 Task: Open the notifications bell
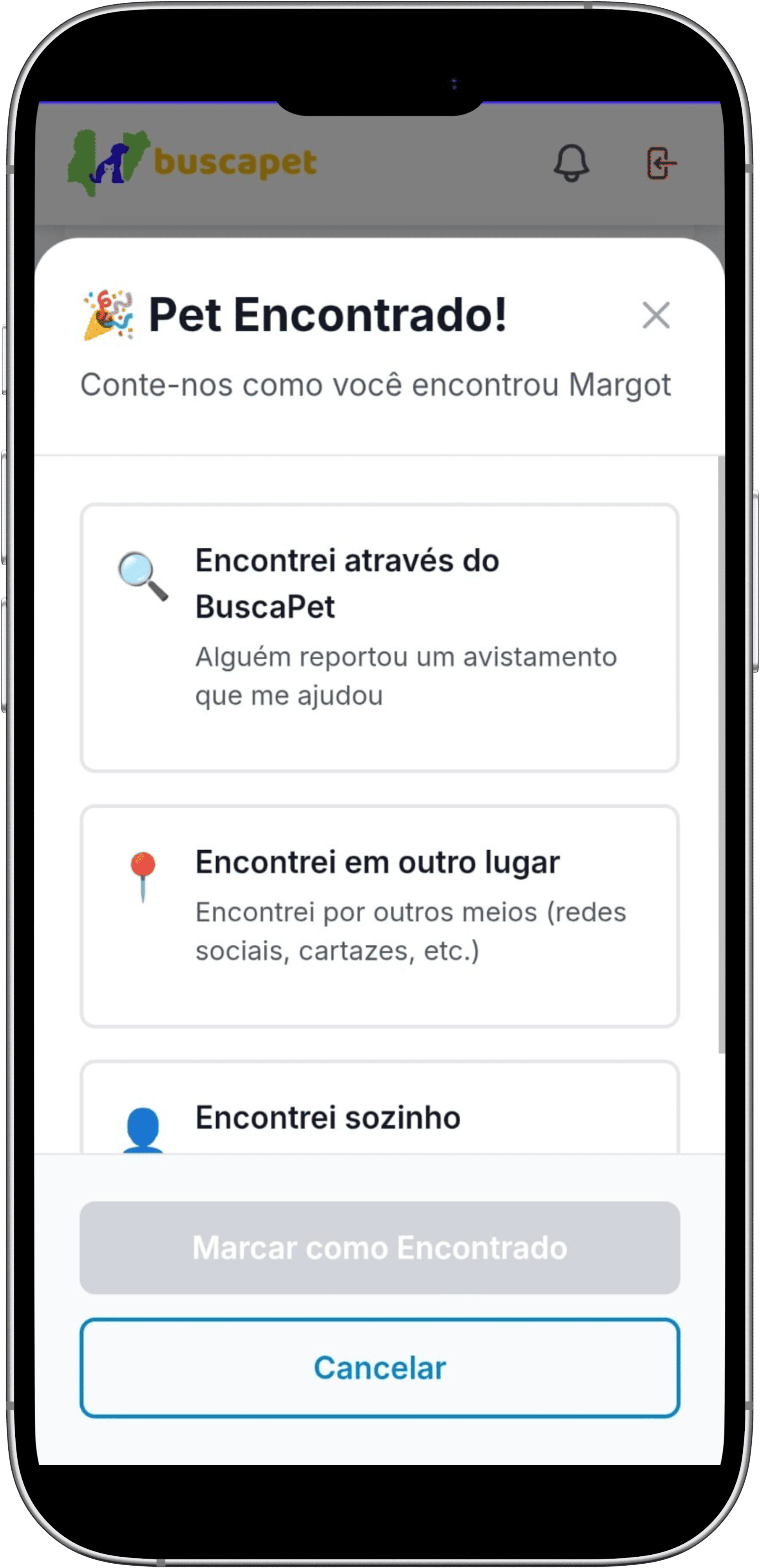point(571,163)
